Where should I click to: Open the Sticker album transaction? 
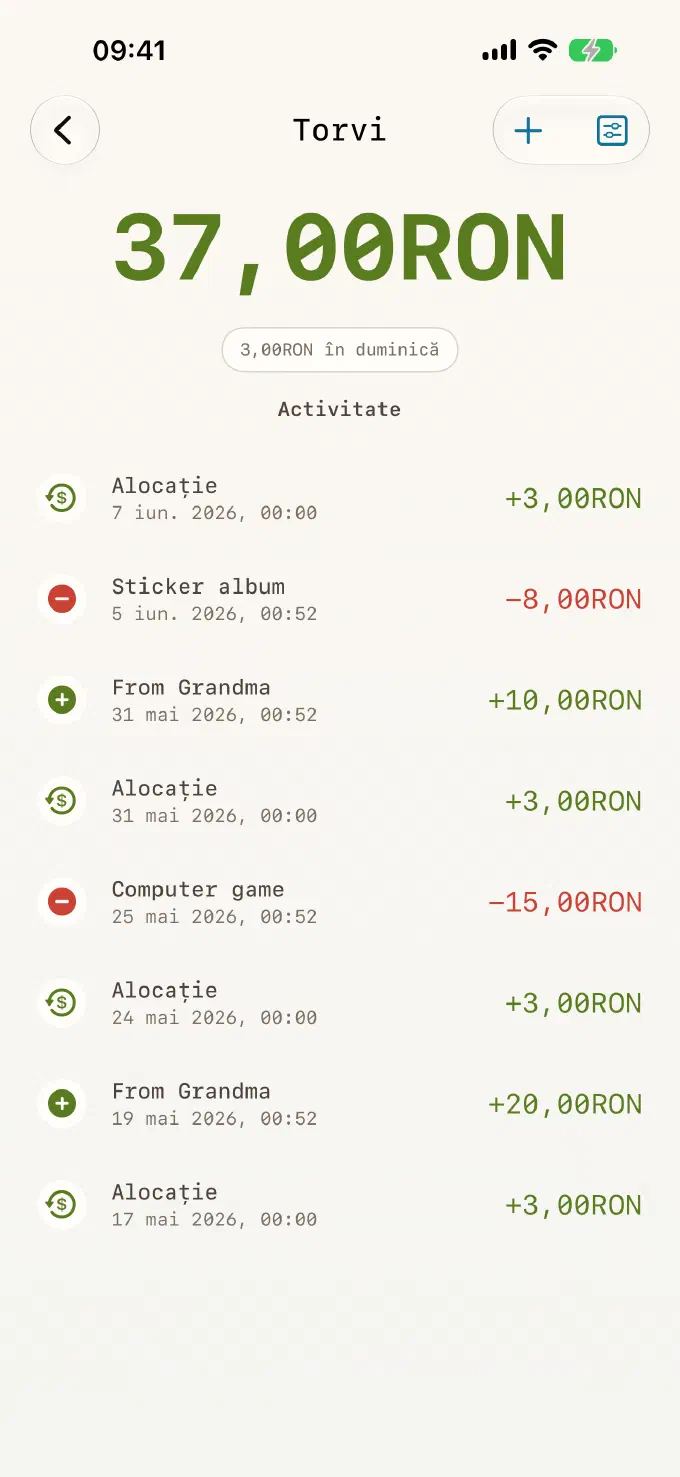click(340, 599)
